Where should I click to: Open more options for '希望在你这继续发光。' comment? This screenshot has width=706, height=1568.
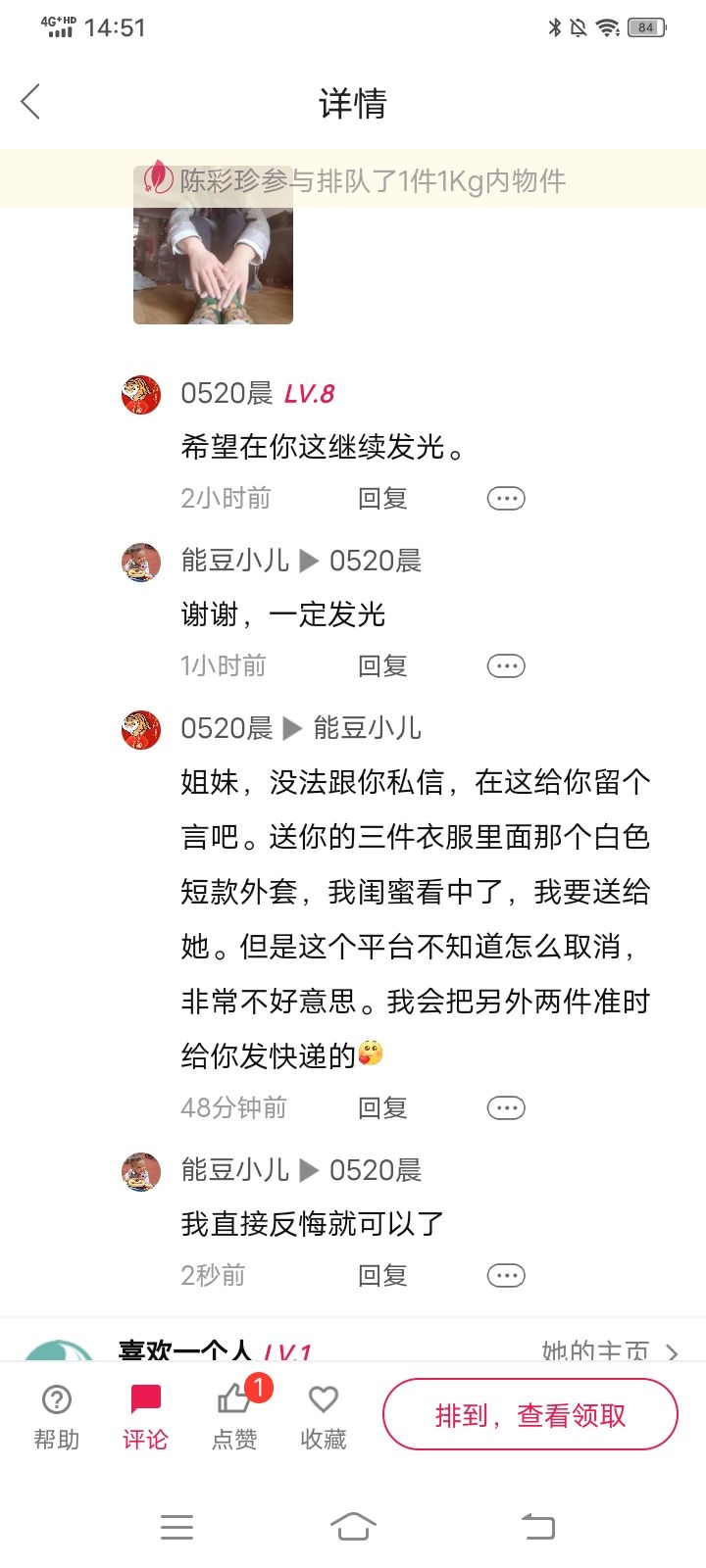coord(506,499)
